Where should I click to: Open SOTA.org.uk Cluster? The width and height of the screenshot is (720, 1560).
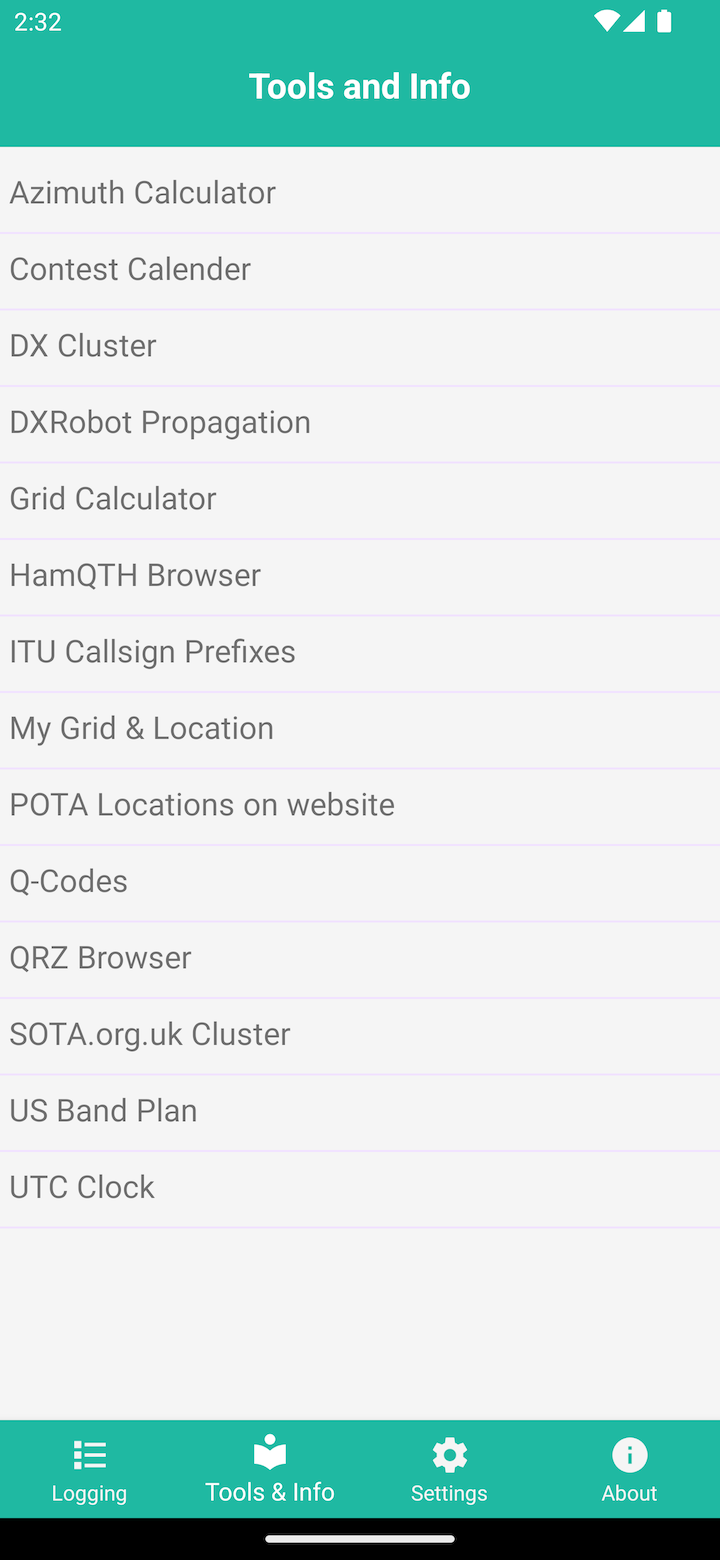click(x=150, y=1034)
